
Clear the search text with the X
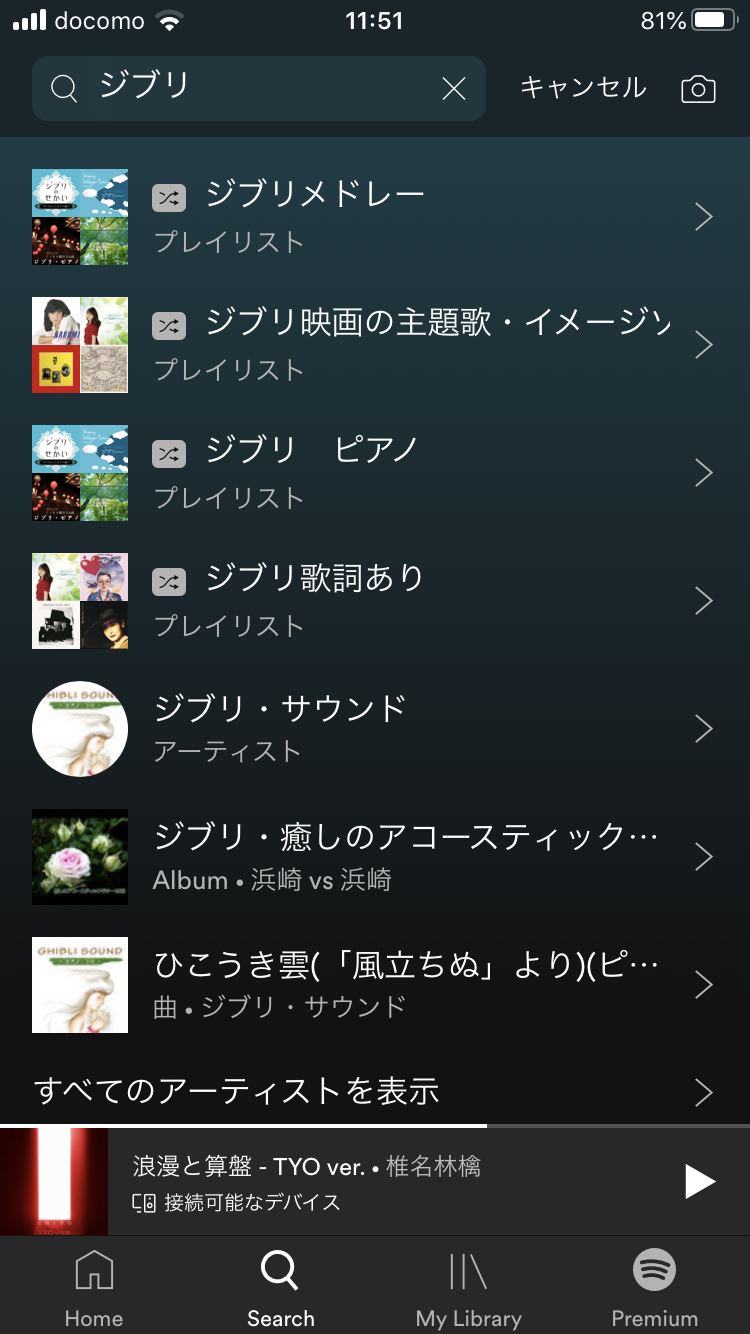click(454, 89)
